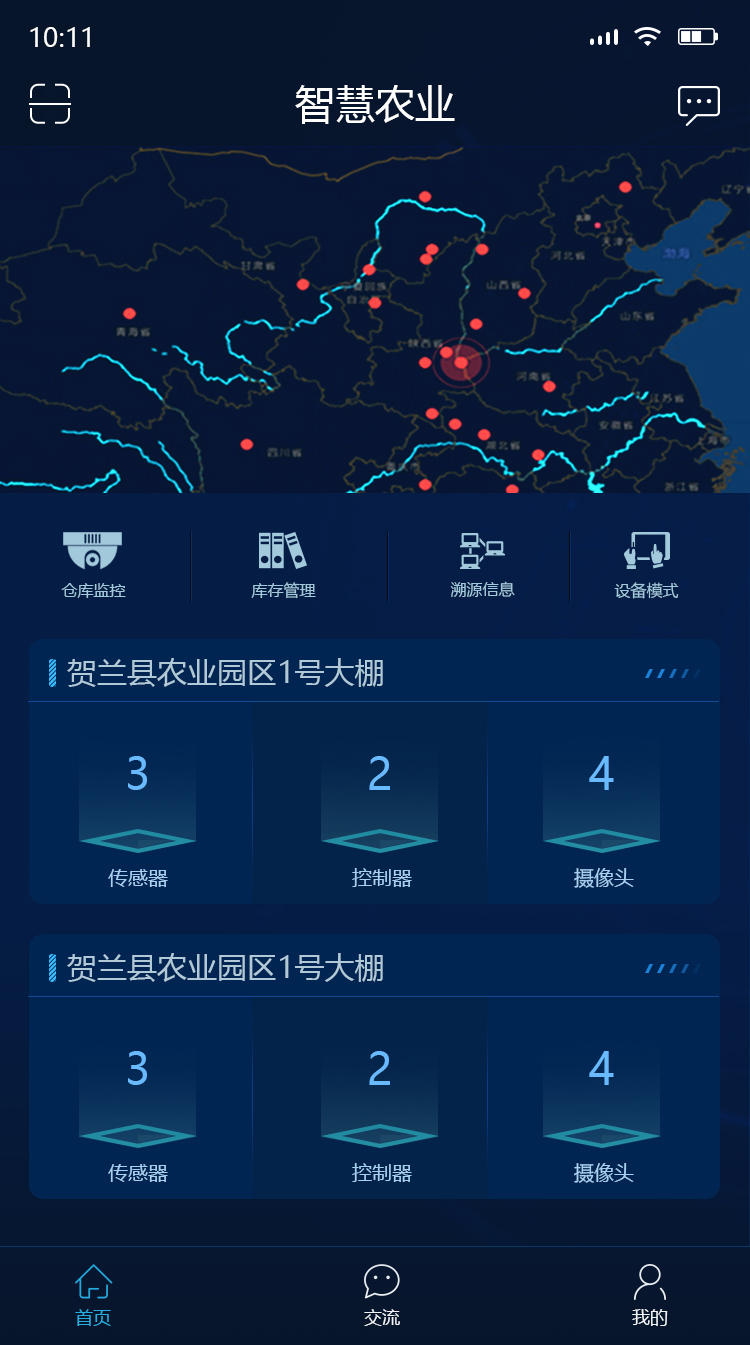
Task: Open the scan icon in the header
Action: click(x=50, y=104)
